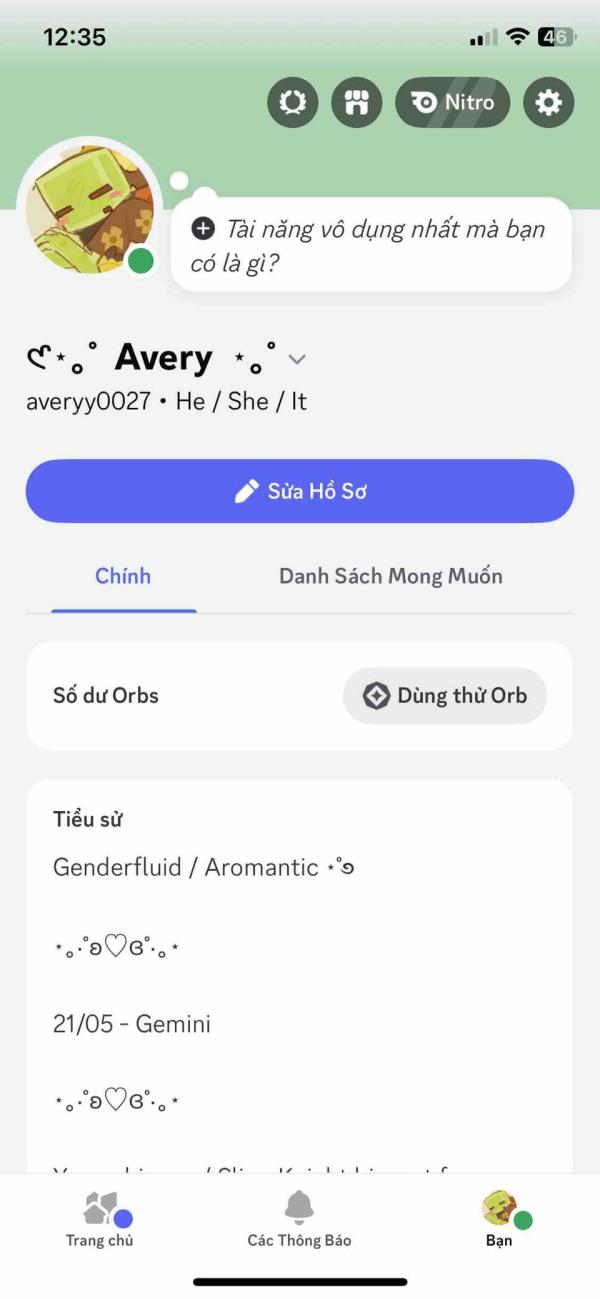The height and width of the screenshot is (1299, 600).
Task: Expand the account switcher chevron next to Avery
Action: point(297,359)
